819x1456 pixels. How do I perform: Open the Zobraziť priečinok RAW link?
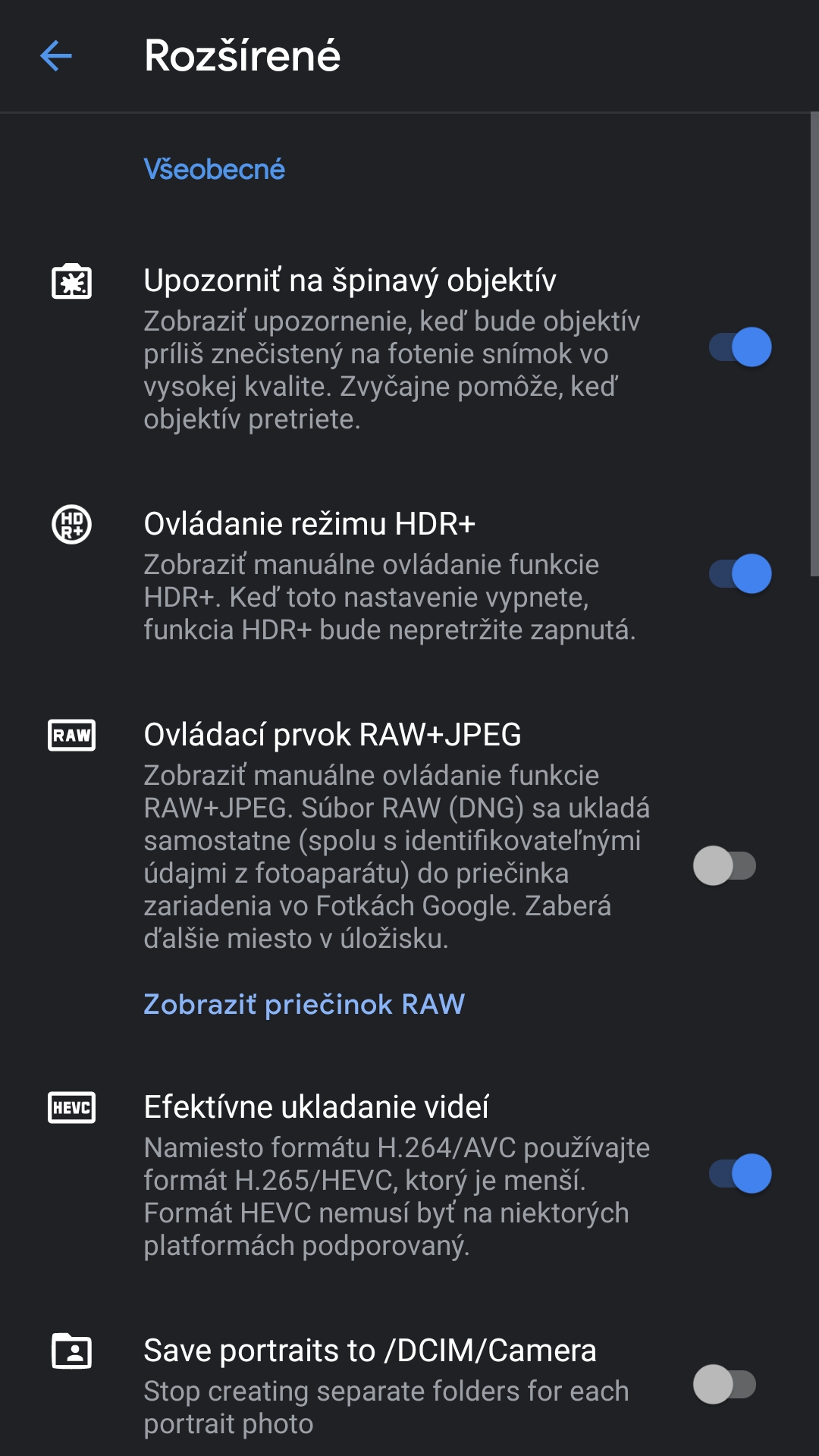coord(304,1004)
